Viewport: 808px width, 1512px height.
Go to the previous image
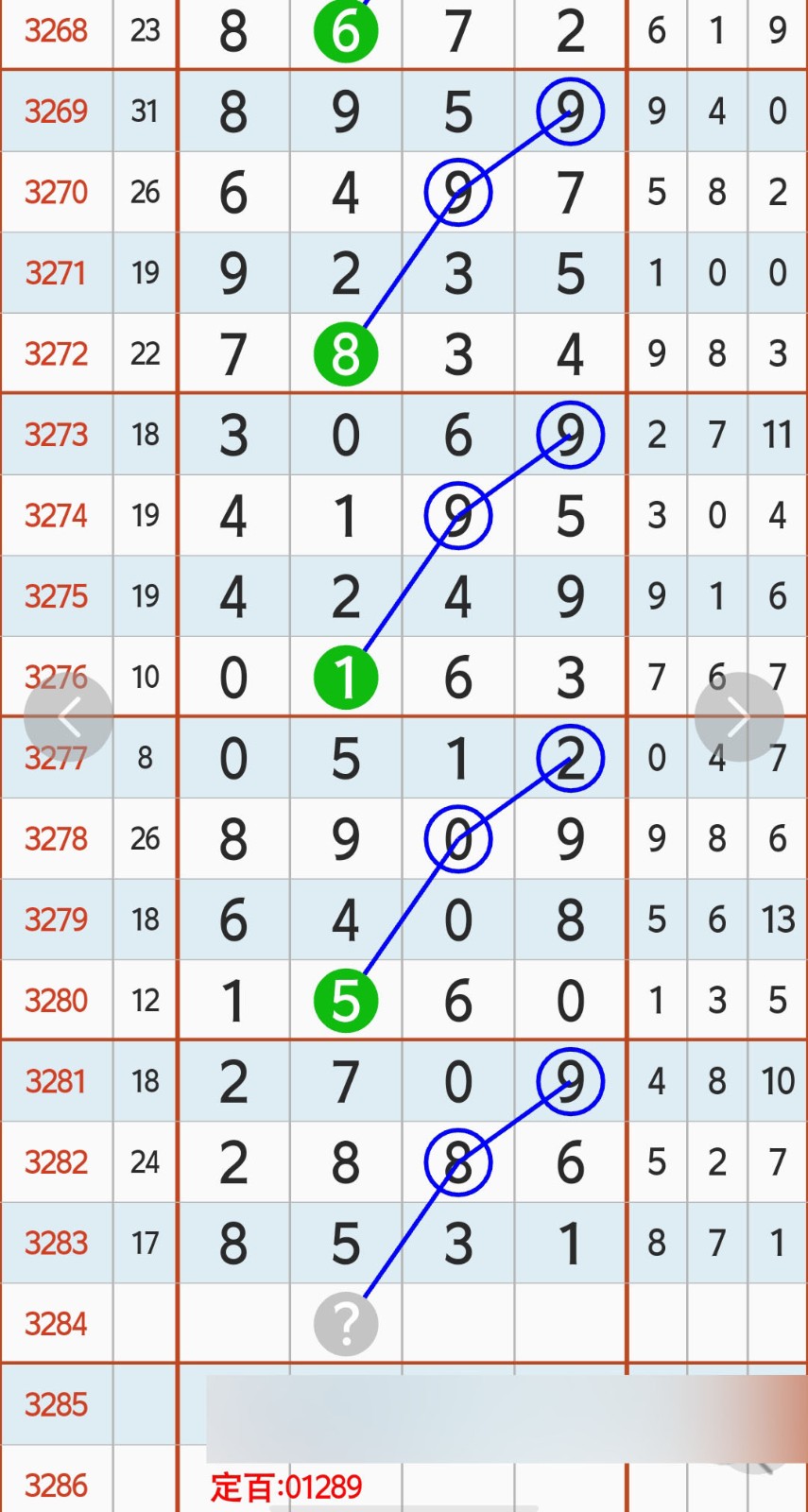coord(68,717)
